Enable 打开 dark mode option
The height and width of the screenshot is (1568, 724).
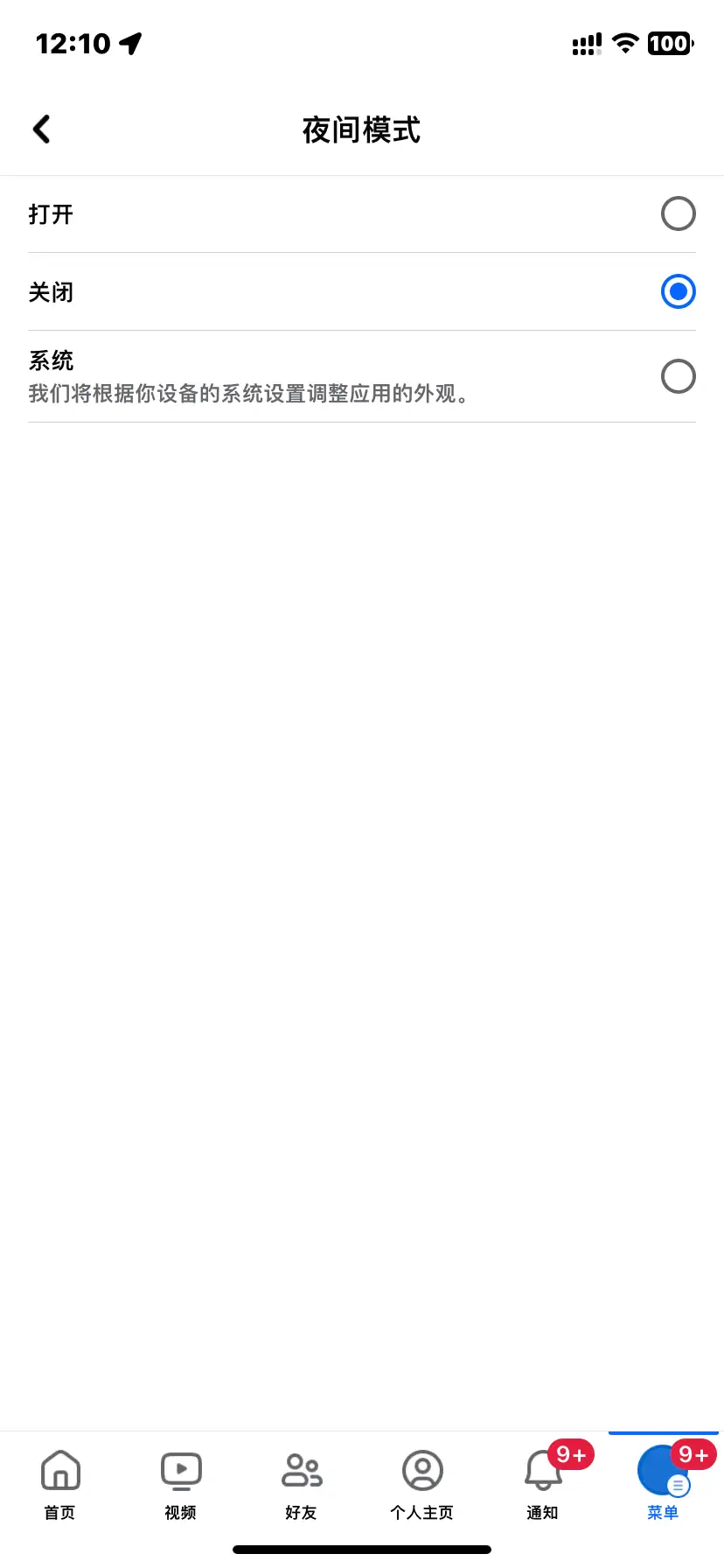678,213
